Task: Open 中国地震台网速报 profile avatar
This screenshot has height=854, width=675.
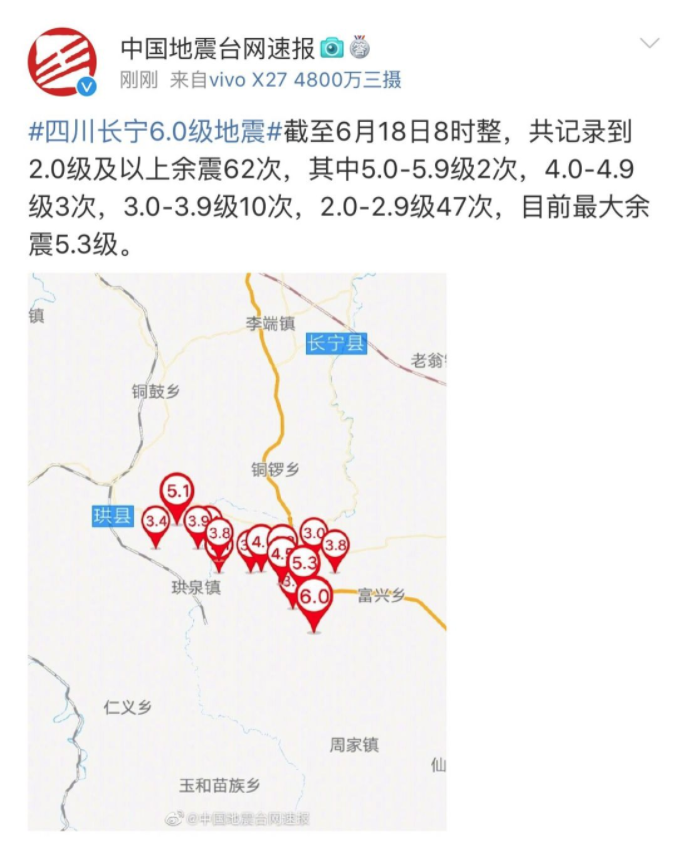Action: [x=62, y=61]
